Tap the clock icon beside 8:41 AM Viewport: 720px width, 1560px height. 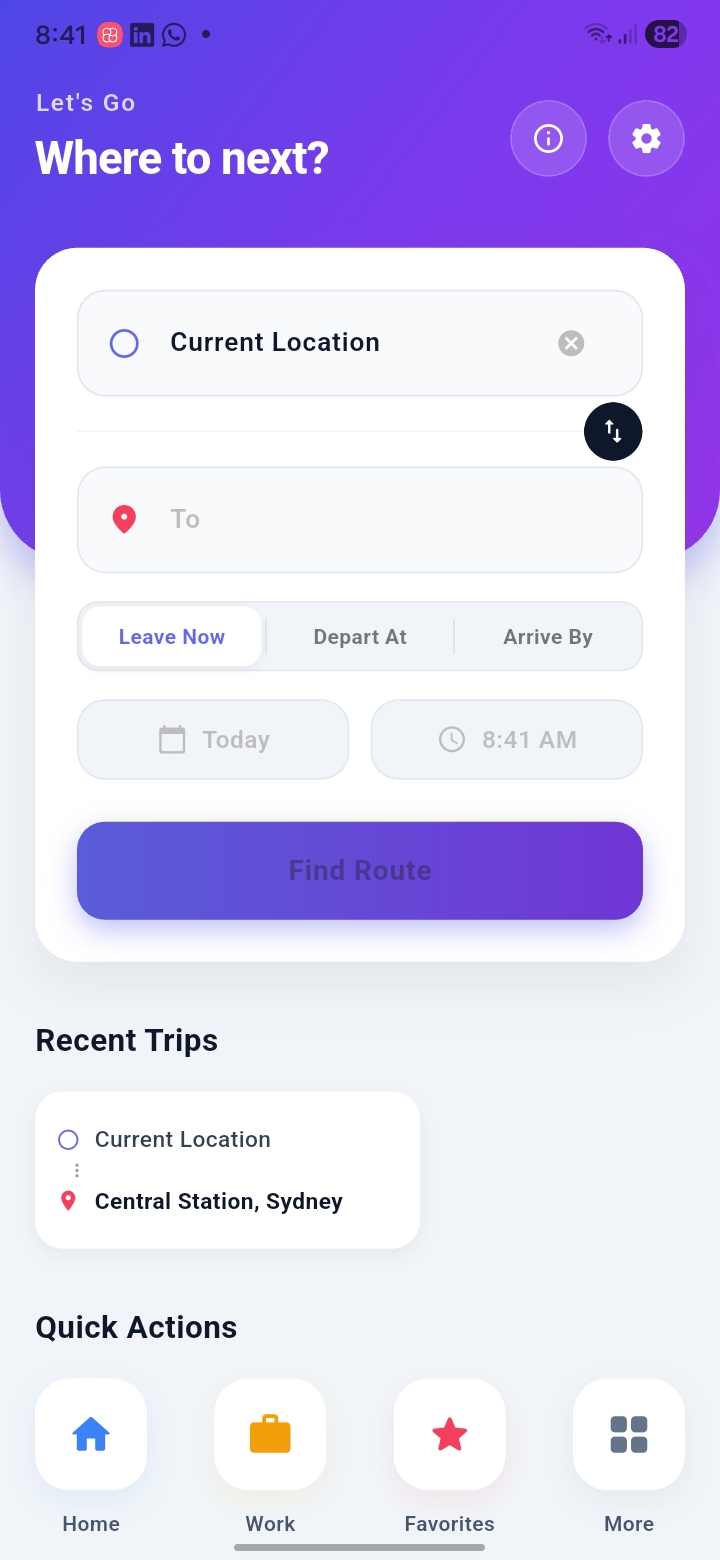point(451,739)
